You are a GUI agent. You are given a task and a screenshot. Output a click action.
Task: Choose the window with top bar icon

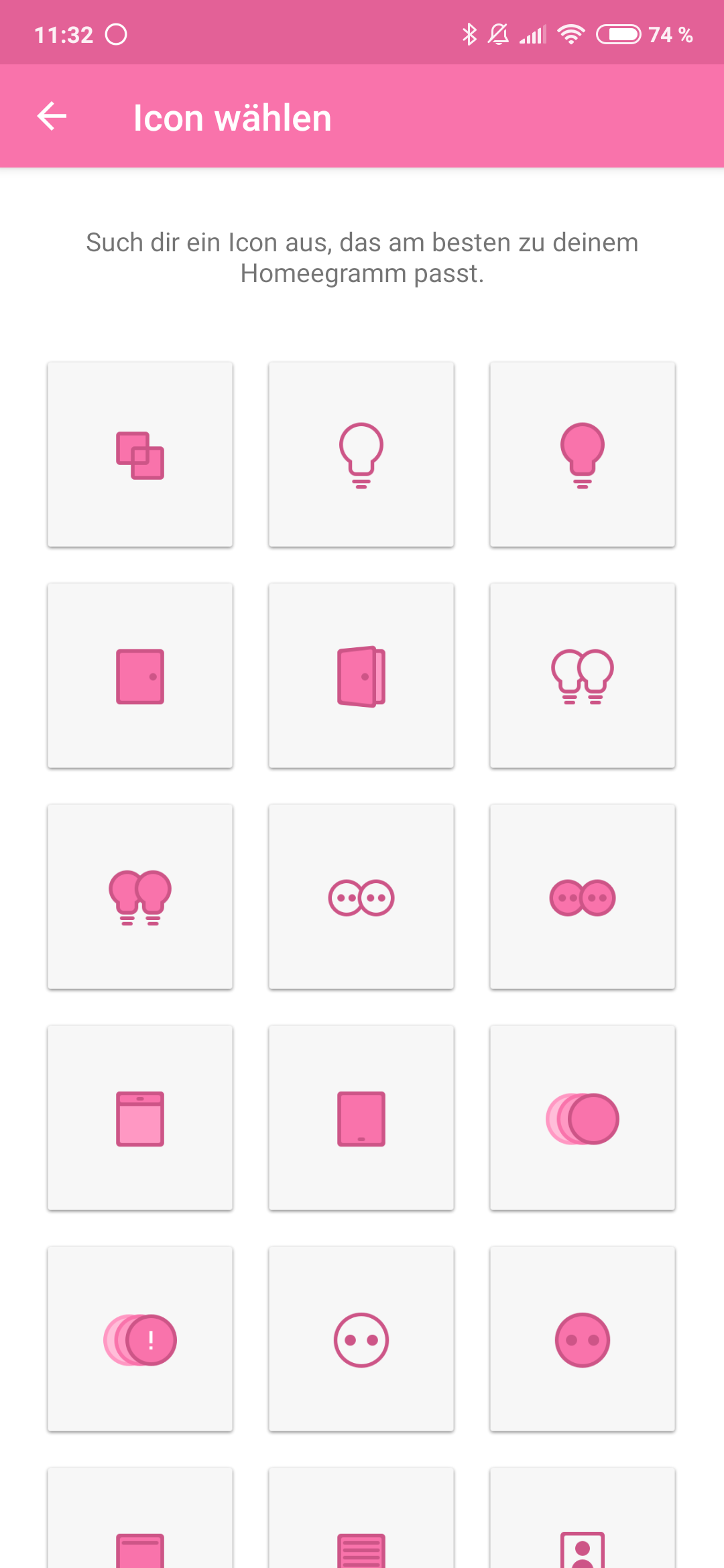tap(140, 1118)
